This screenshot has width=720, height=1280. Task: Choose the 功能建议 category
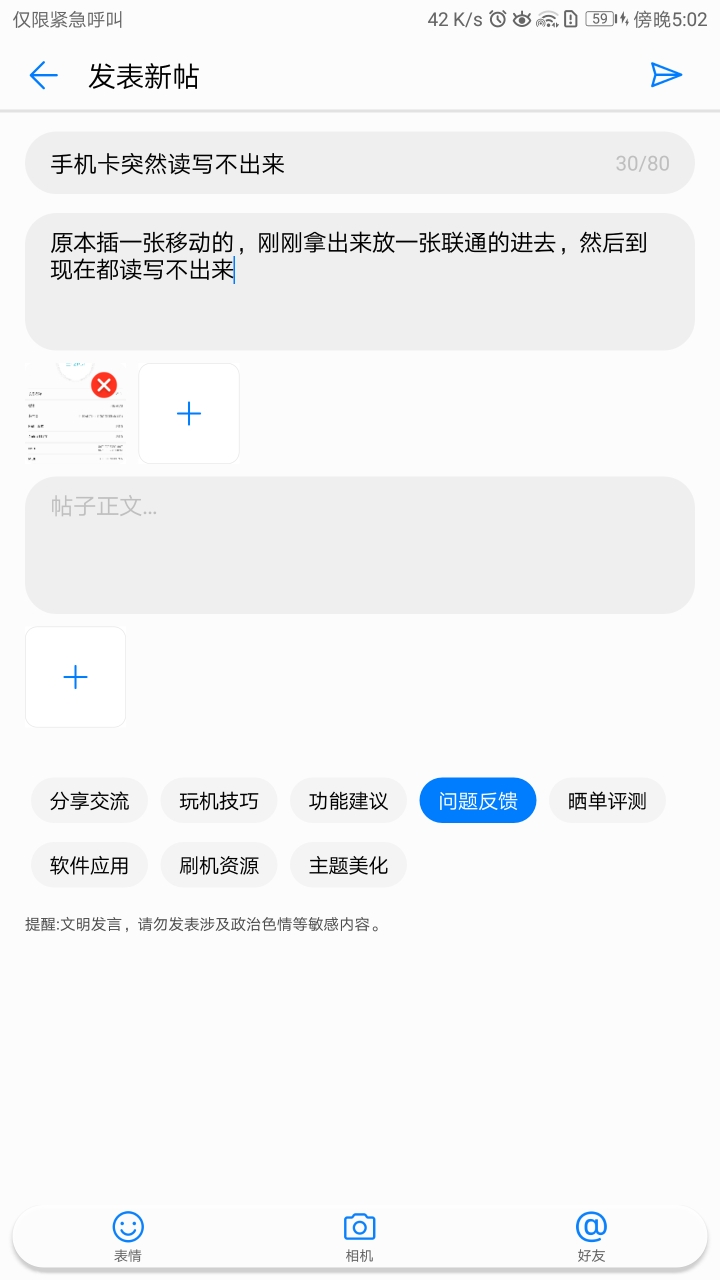tap(348, 800)
